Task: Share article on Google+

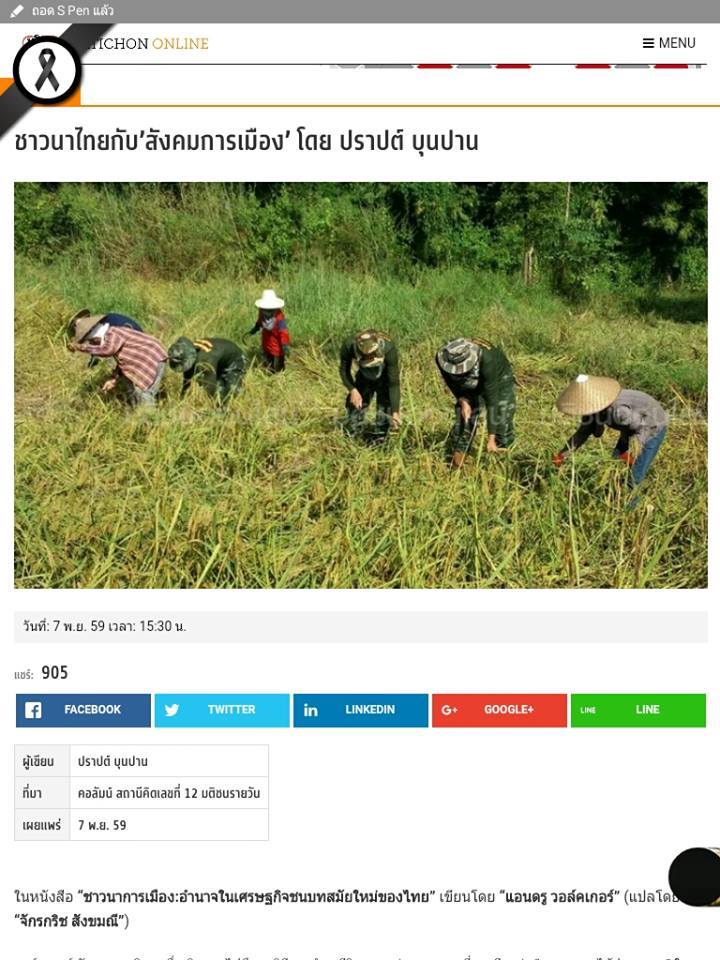Action: 499,710
